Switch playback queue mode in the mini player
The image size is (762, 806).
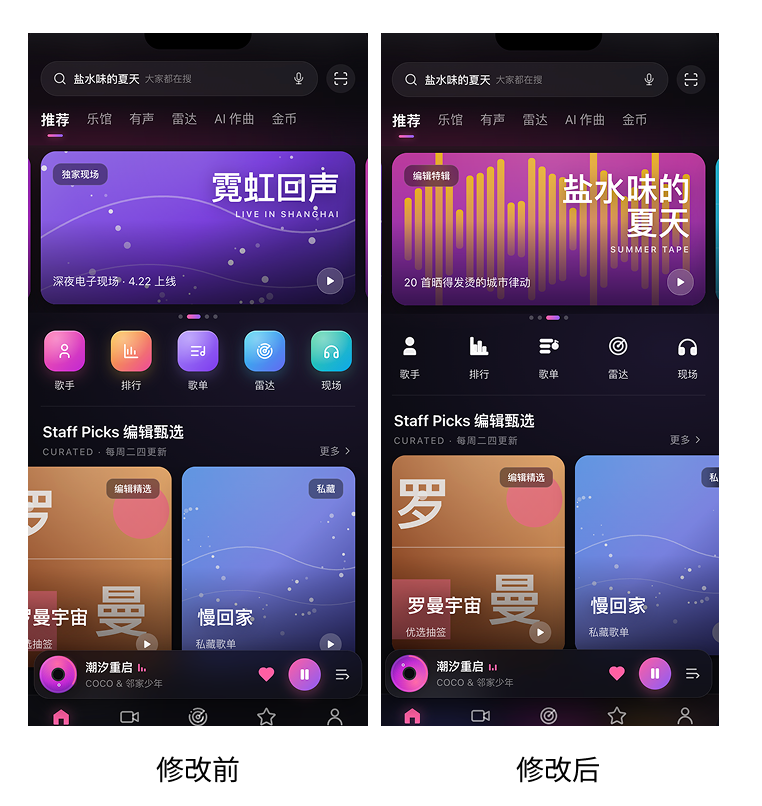pos(694,675)
